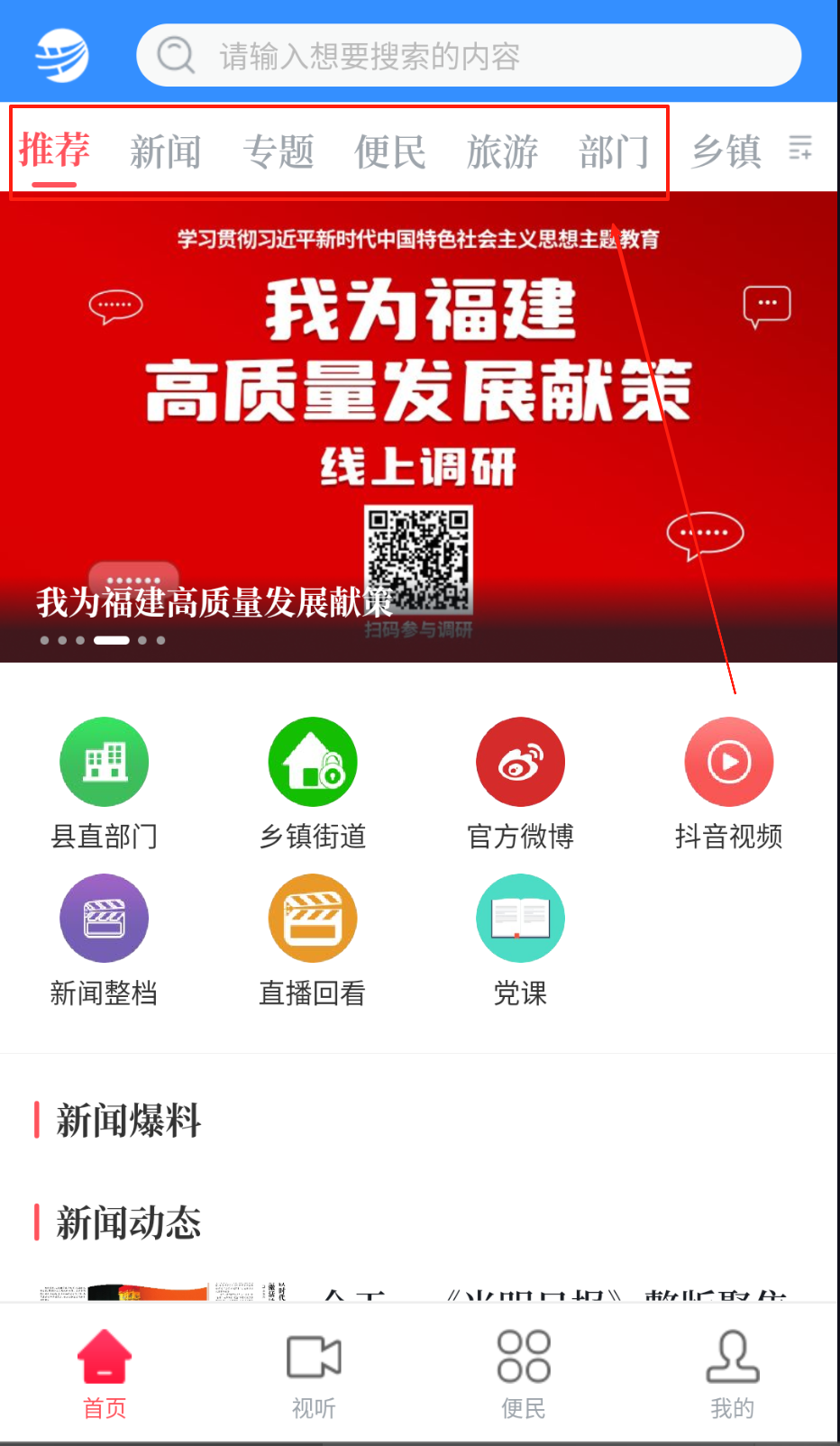This screenshot has height=1446, width=840.
Task: Open the 我的 profile tab
Action: (732, 1374)
